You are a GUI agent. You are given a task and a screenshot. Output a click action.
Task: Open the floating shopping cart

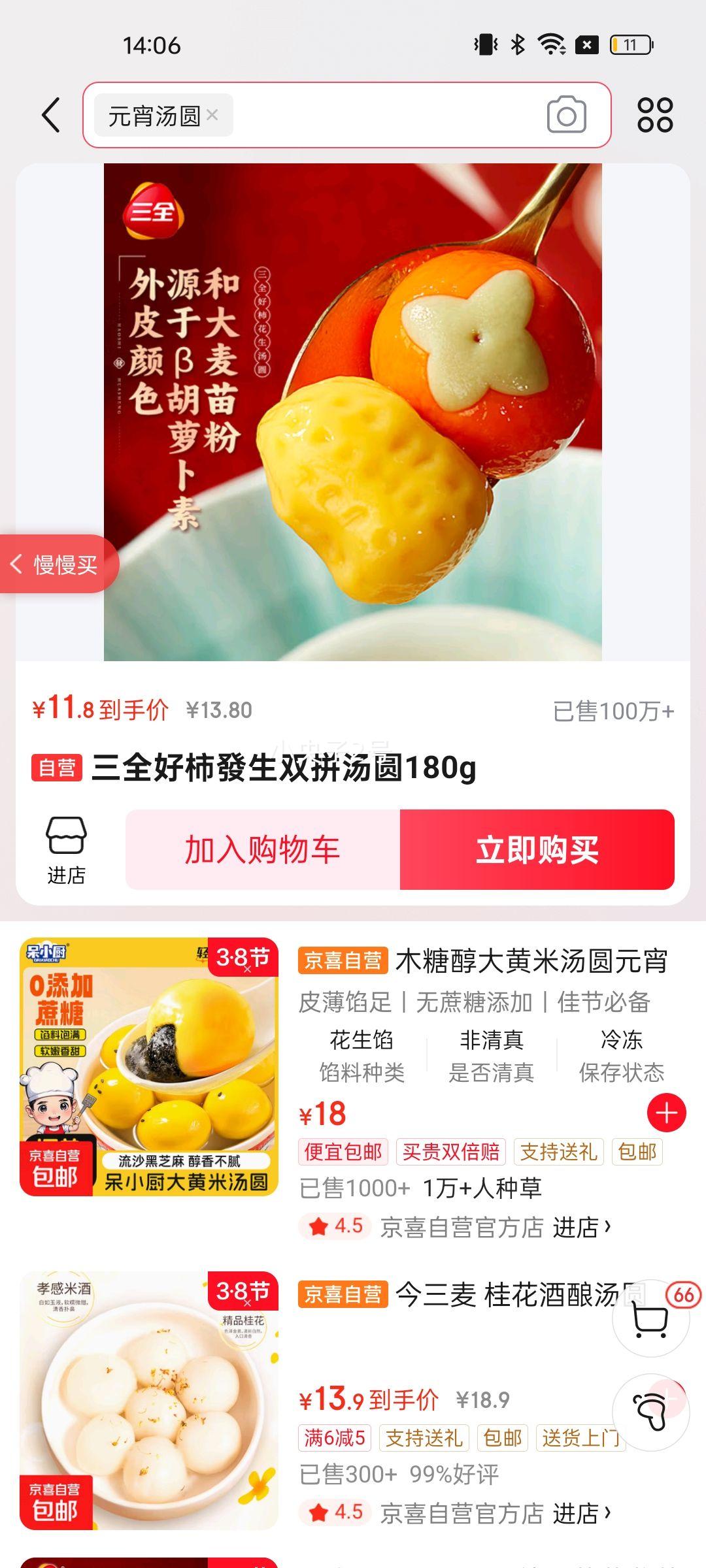pyautogui.click(x=650, y=1318)
